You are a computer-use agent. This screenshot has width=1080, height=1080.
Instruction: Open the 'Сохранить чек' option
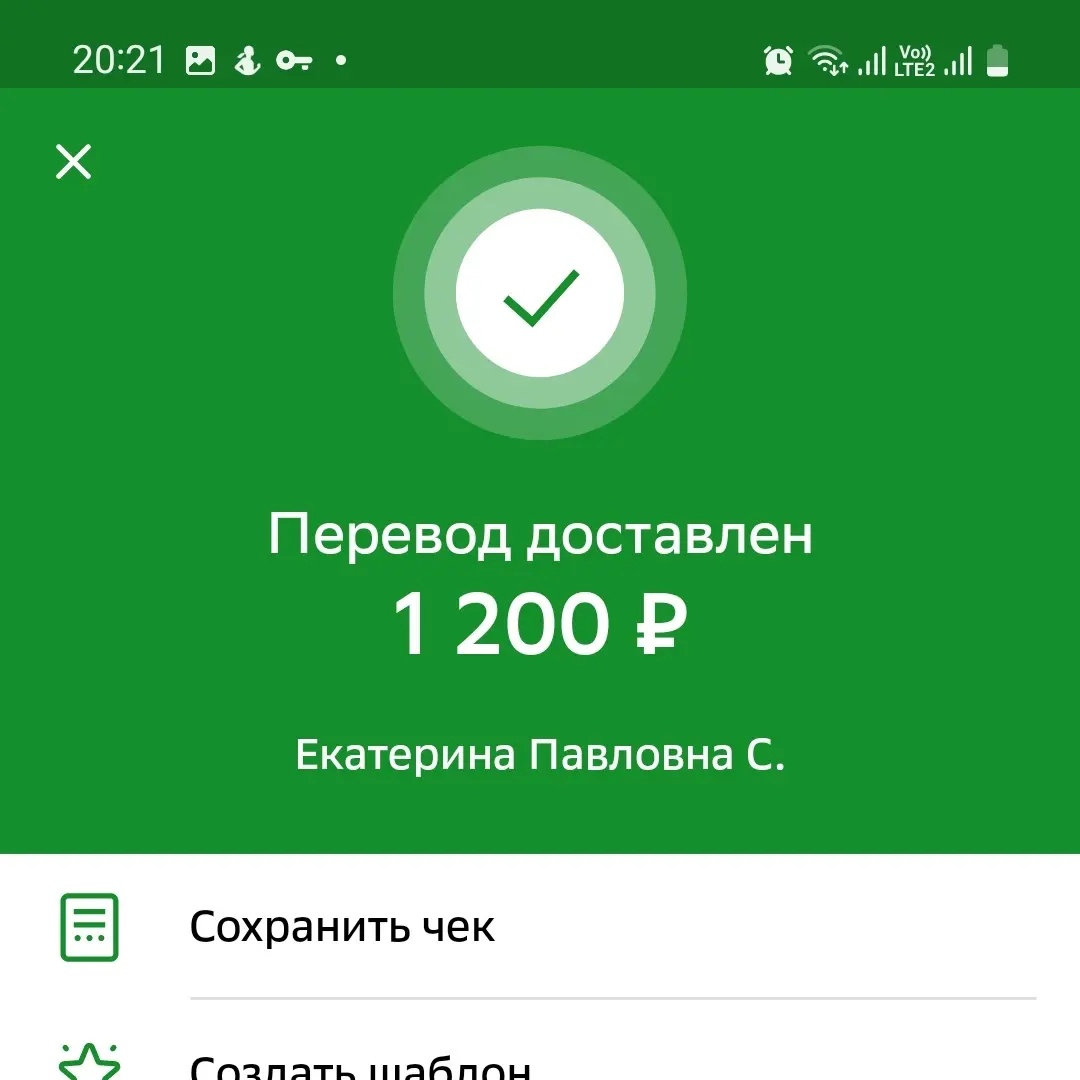[342, 927]
